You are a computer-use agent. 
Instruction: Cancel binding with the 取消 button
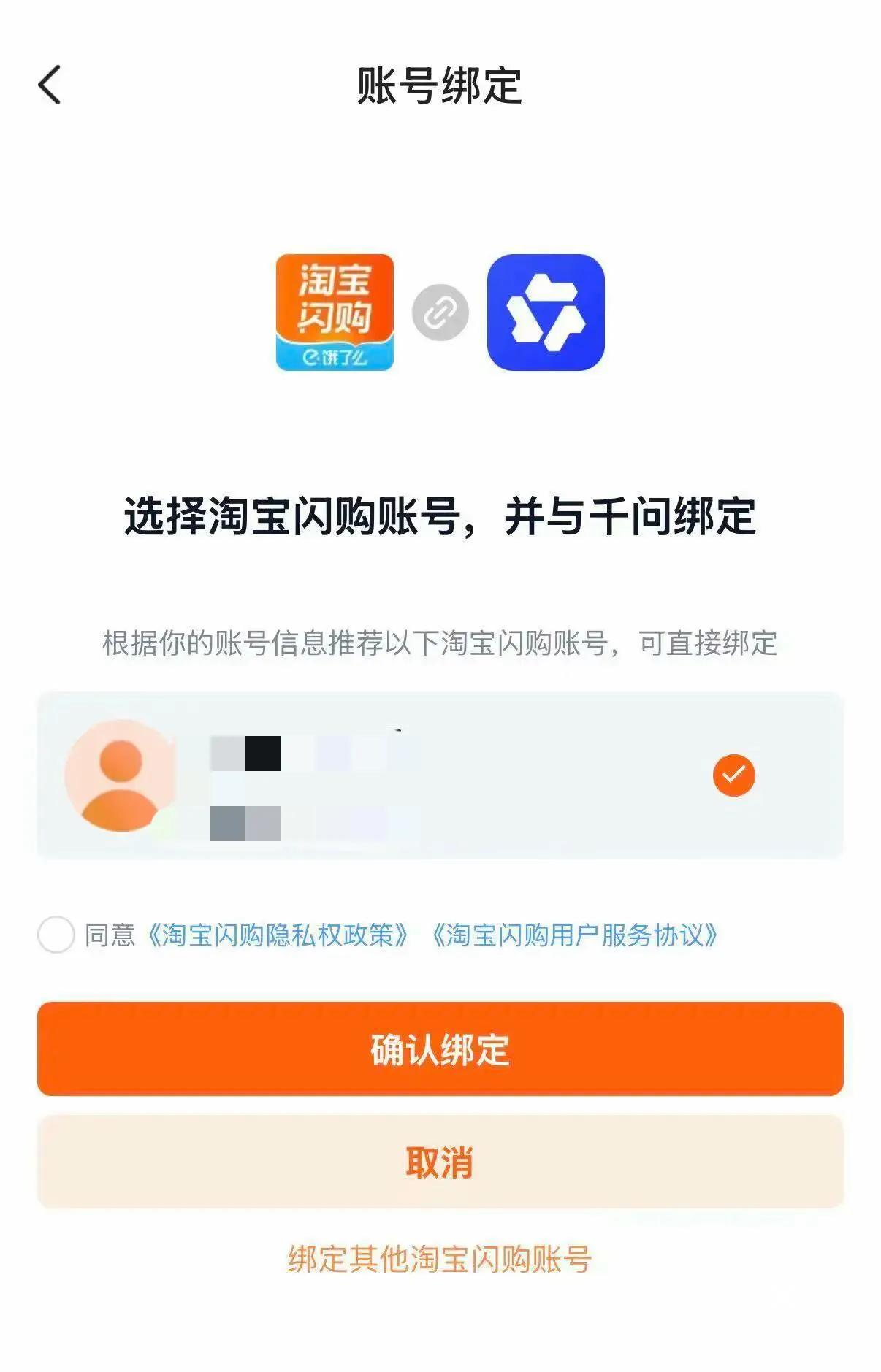440,1162
